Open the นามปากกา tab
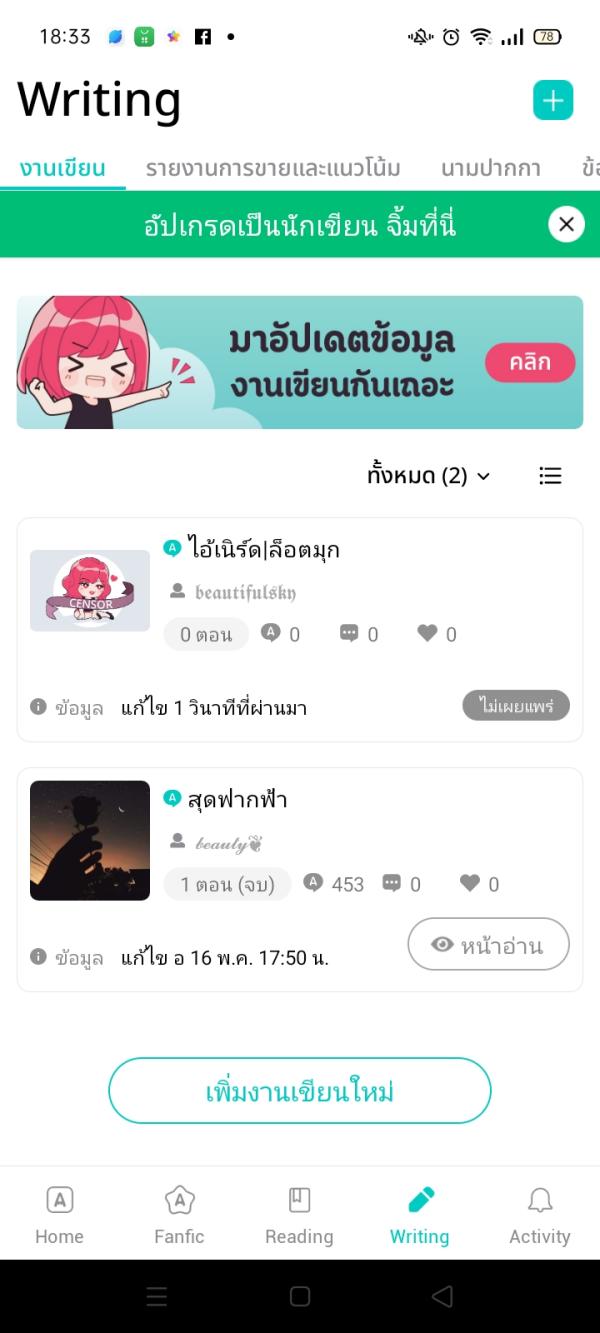The image size is (600, 1333). pyautogui.click(x=491, y=168)
